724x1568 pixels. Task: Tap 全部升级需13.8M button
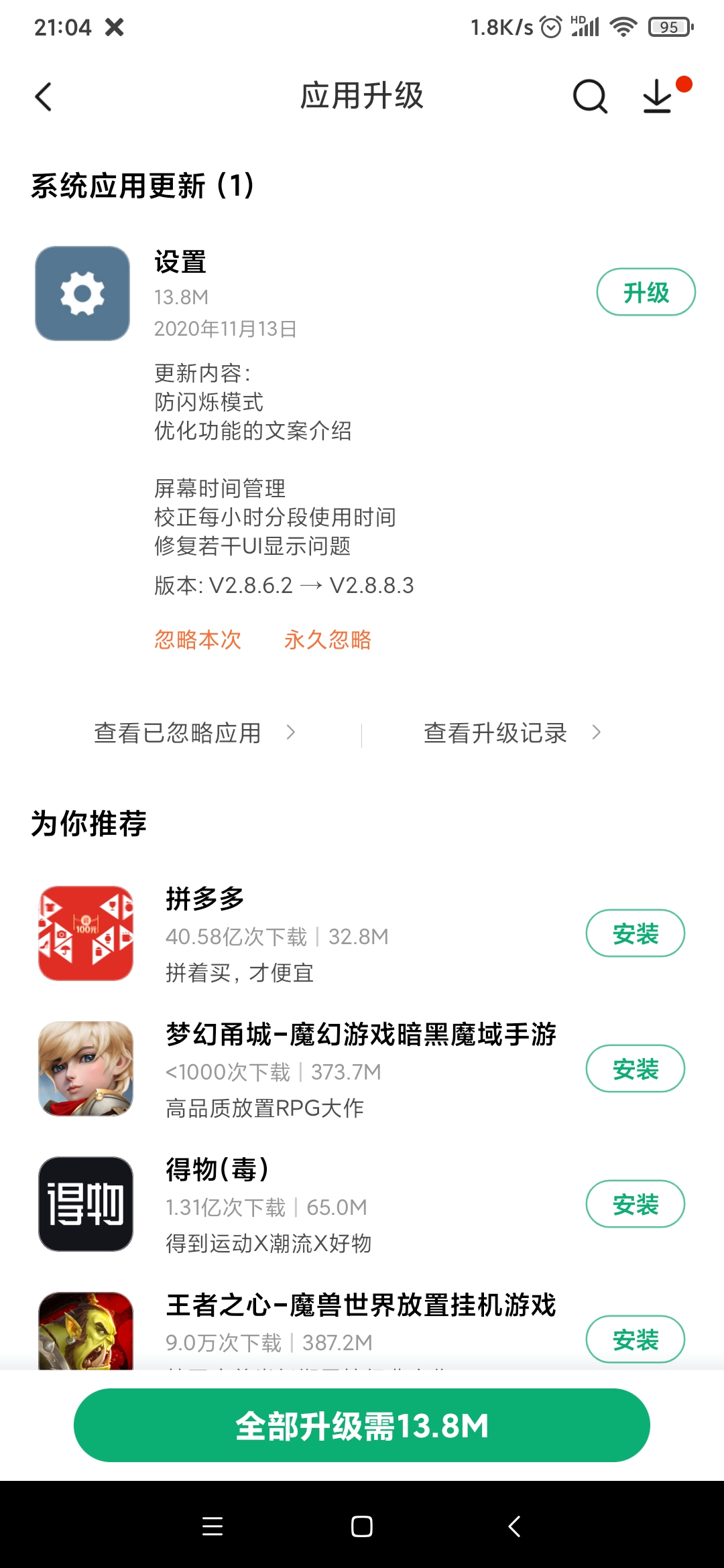[x=362, y=1425]
